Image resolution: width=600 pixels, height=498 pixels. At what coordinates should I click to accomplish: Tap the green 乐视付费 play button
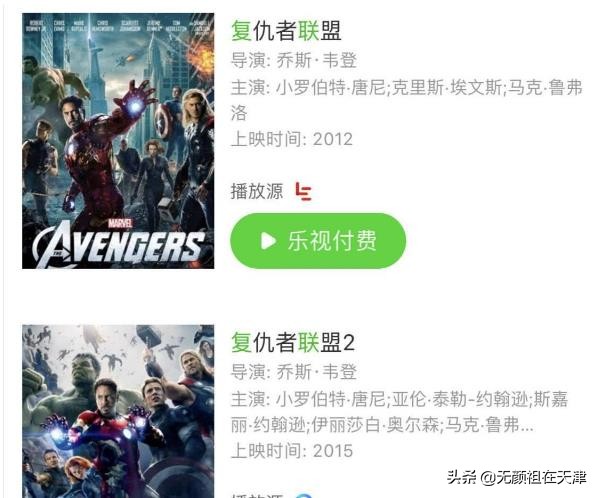tap(318, 240)
